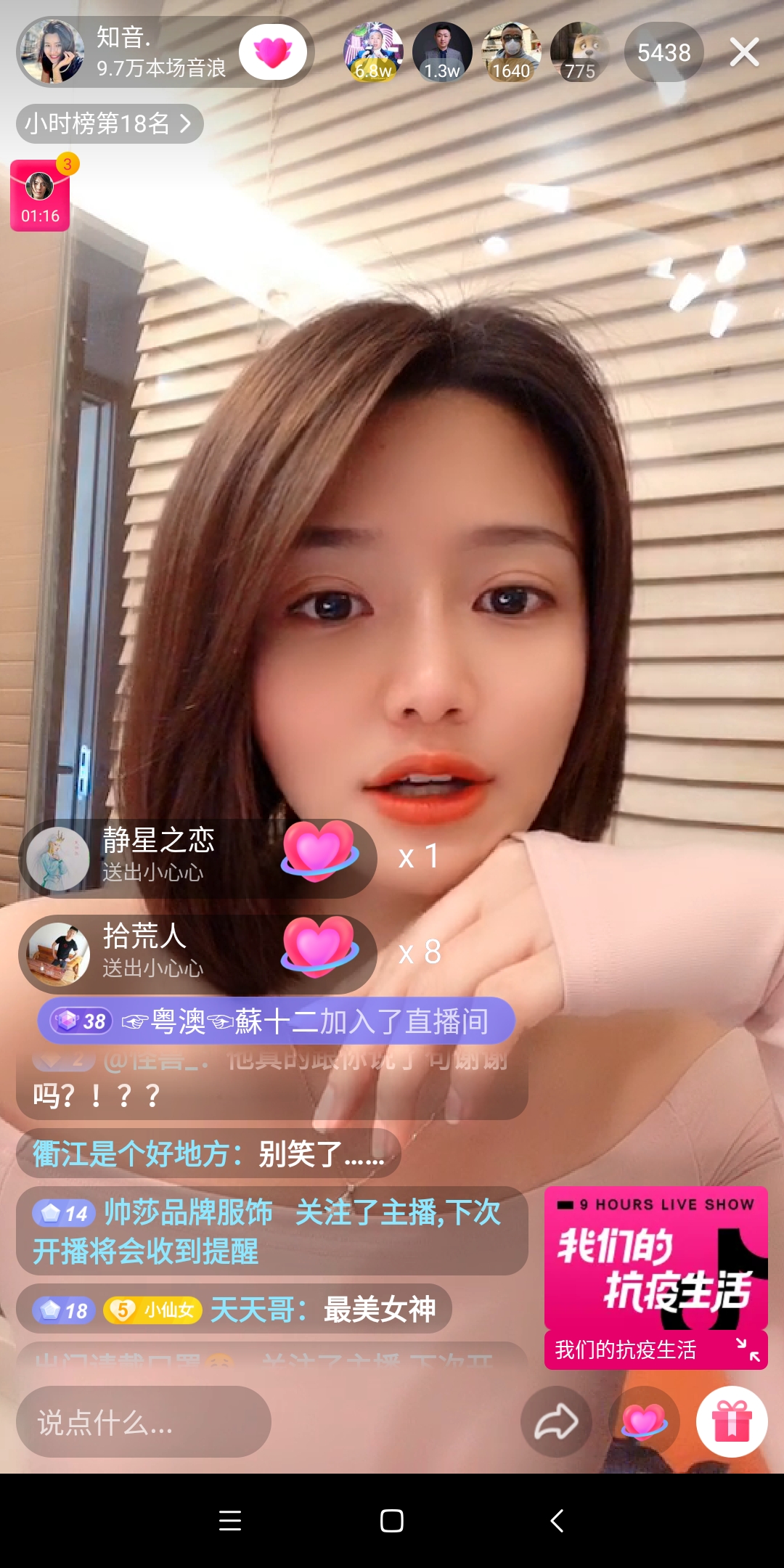This screenshot has width=784, height=1568.
Task: Open the 01:16 countdown widget
Action: click(40, 196)
